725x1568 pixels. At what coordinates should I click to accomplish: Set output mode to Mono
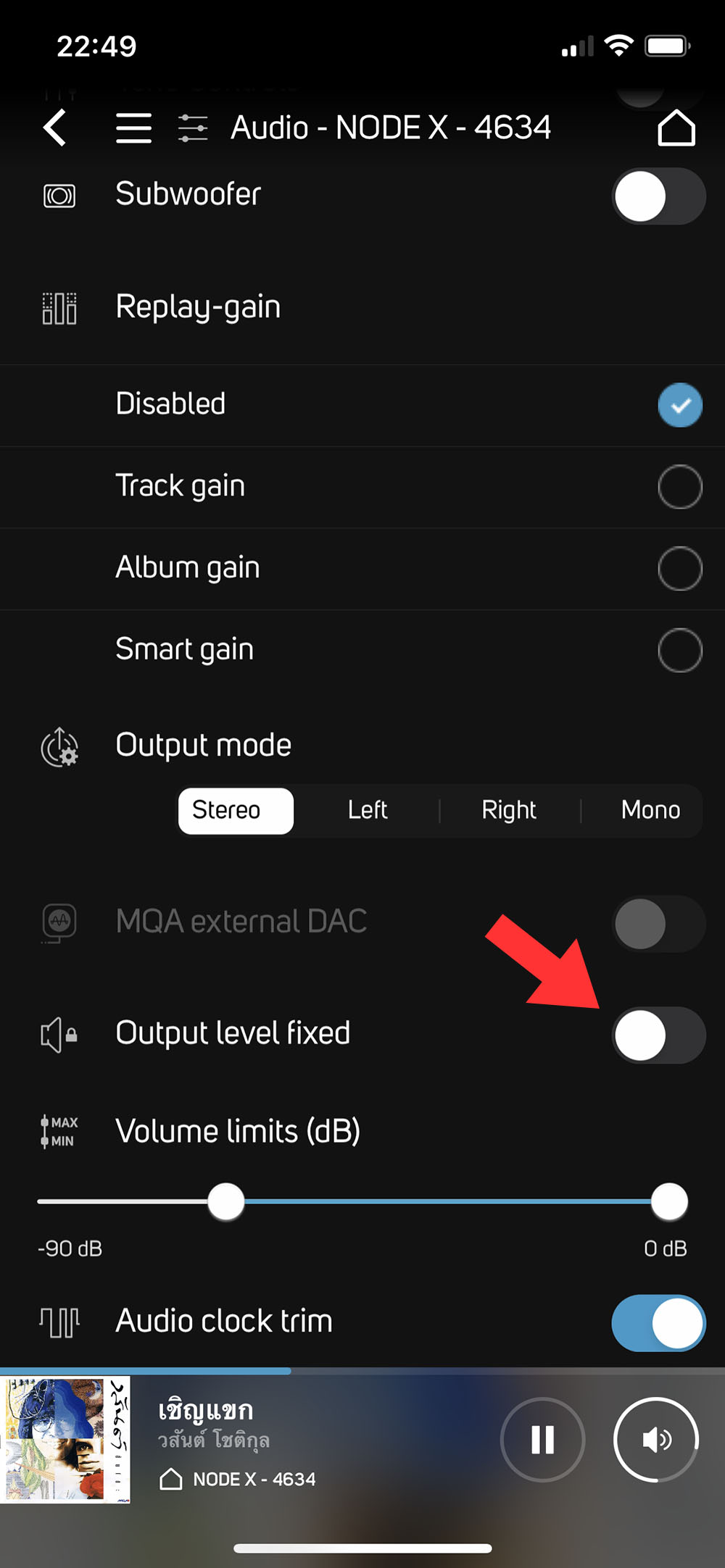click(x=650, y=811)
